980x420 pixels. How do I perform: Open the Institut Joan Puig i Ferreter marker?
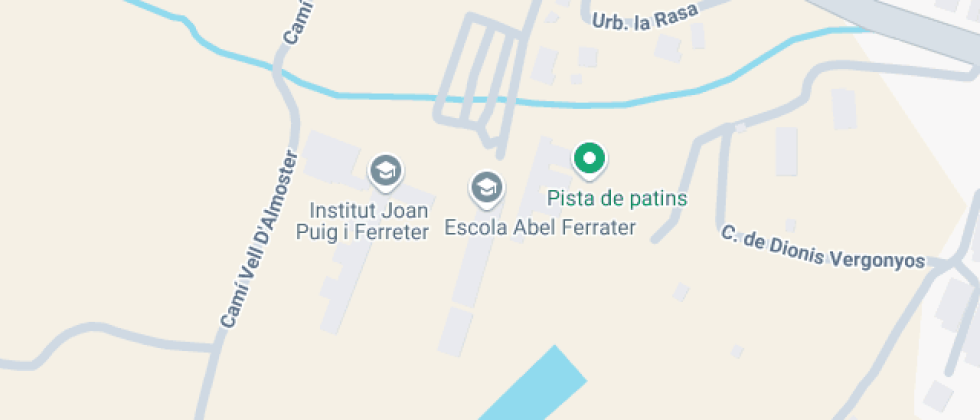pos(385,171)
